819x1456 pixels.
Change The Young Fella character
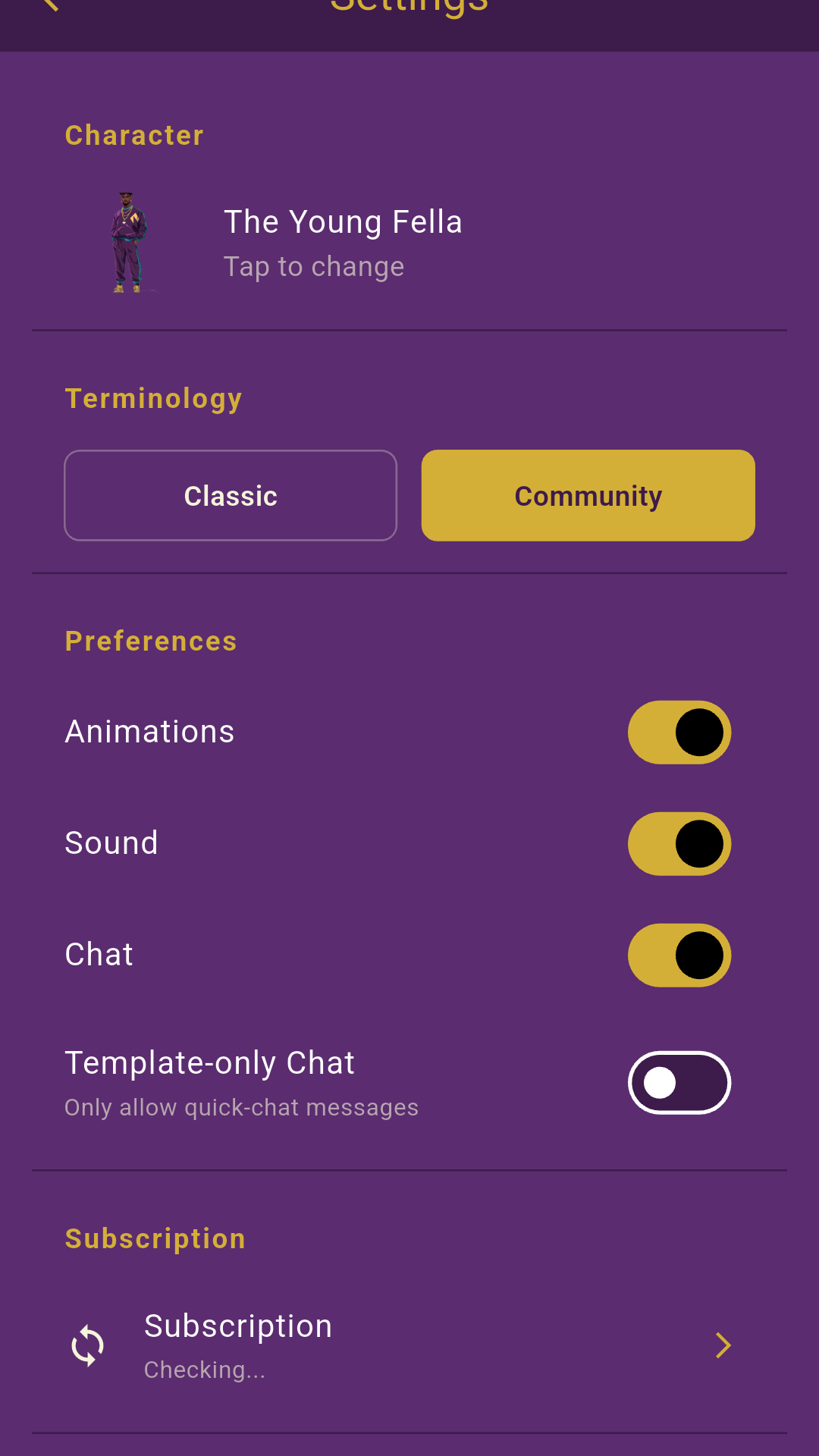point(343,243)
